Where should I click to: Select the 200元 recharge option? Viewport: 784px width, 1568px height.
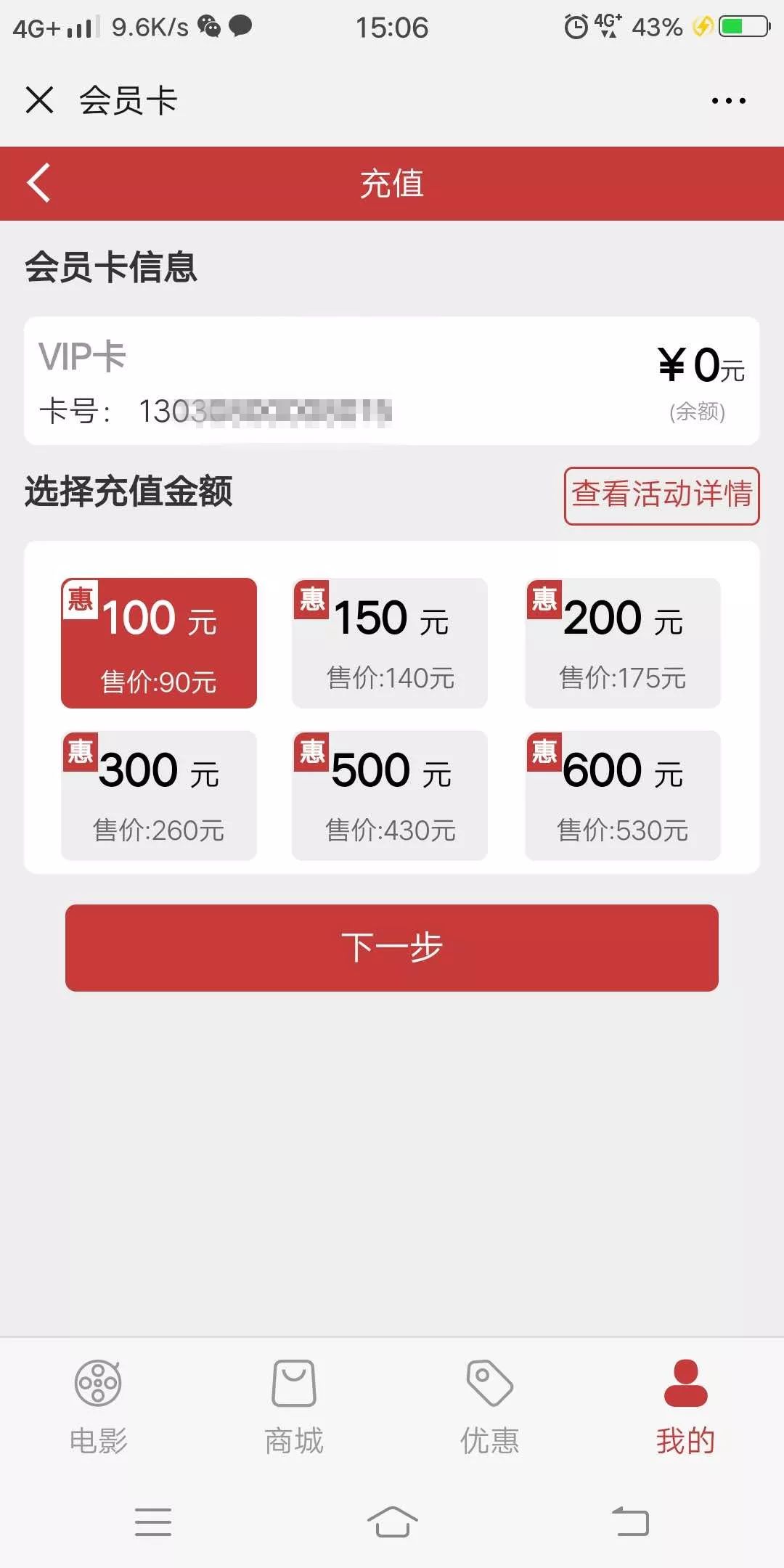click(622, 642)
